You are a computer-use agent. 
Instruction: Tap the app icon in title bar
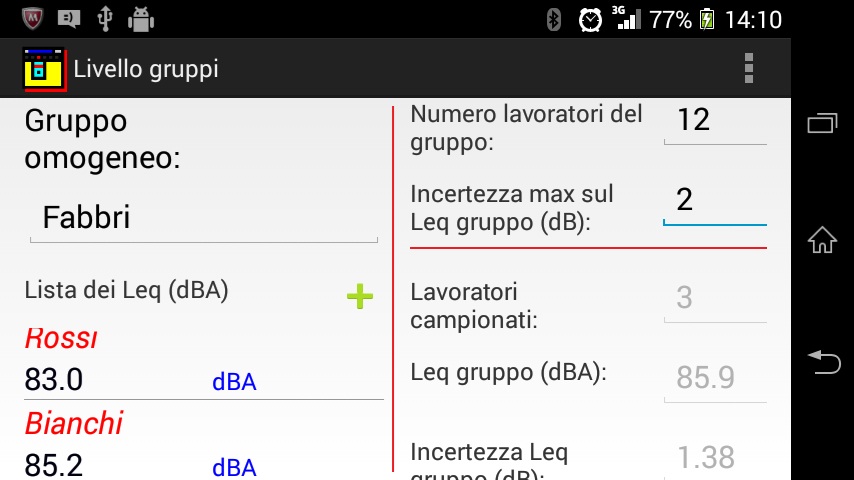[44, 69]
